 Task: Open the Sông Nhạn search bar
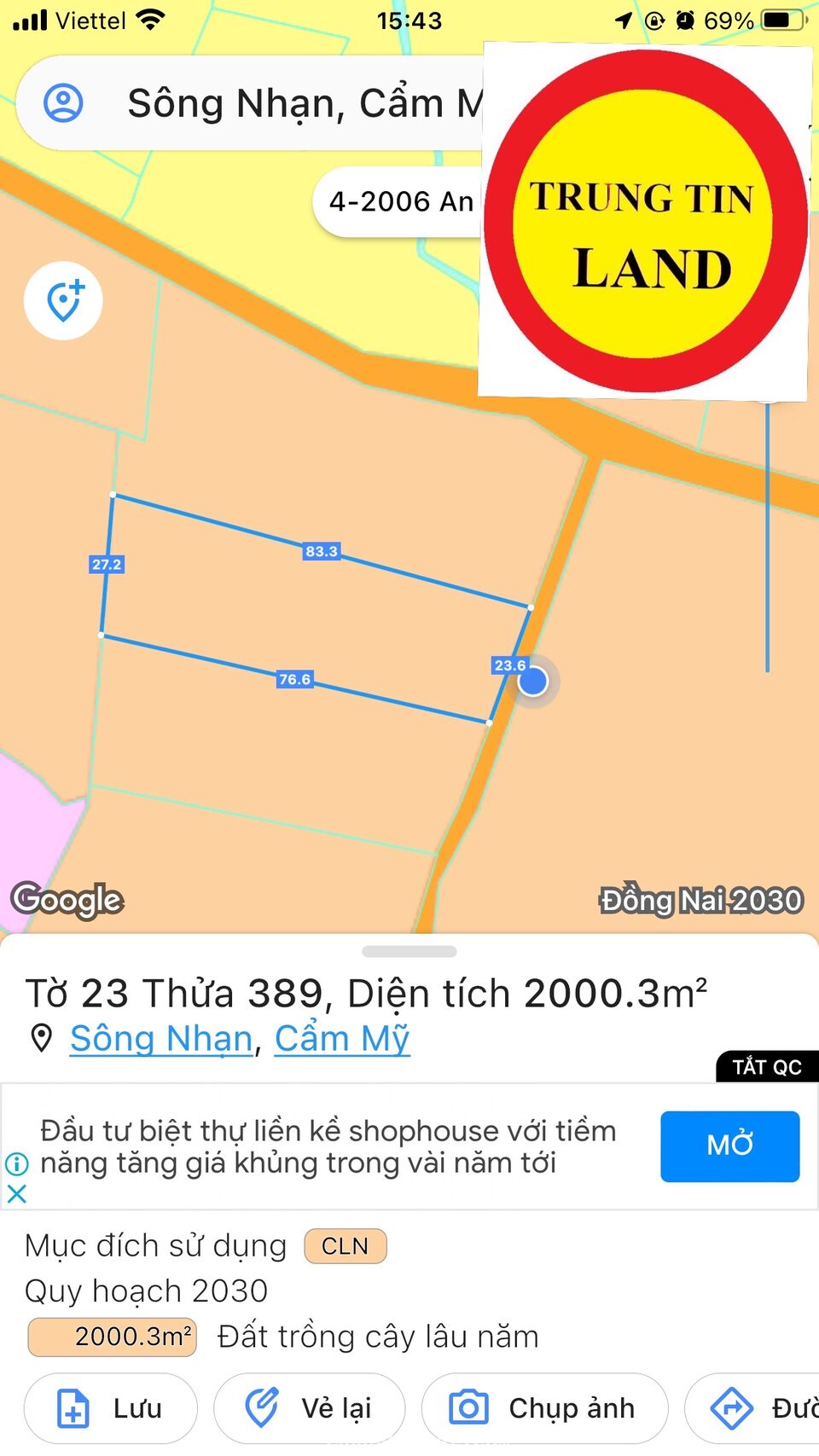(299, 104)
